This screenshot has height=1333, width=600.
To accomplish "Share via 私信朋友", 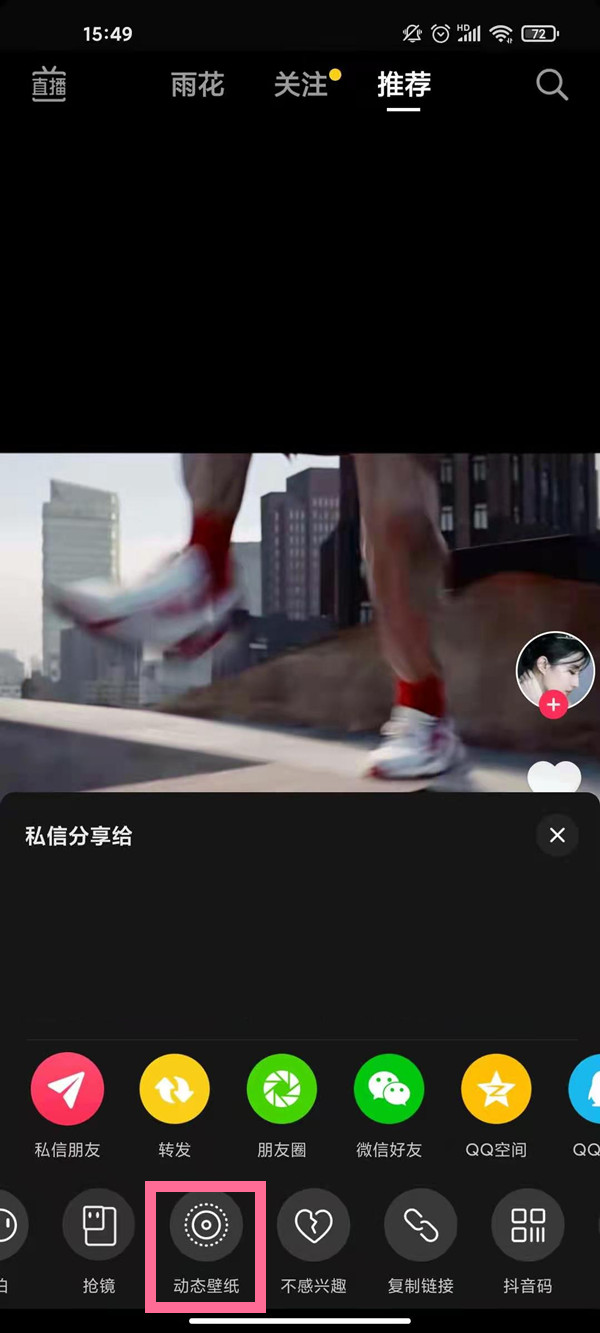I will [67, 1089].
